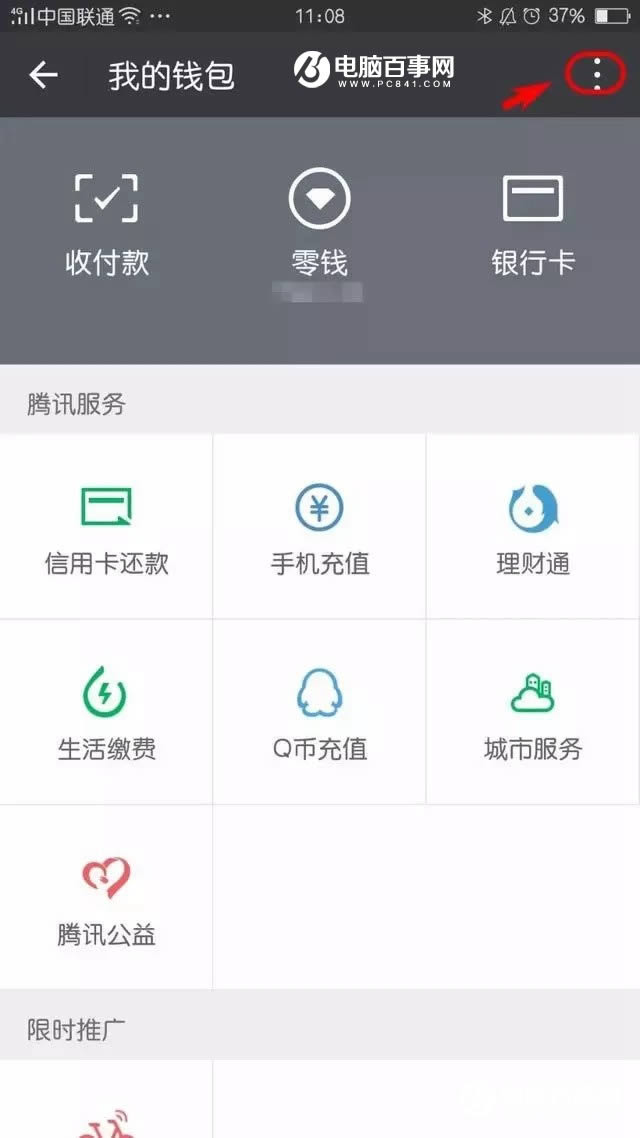Image resolution: width=640 pixels, height=1138 pixels.
Task: View 零钱 balance
Action: tap(320, 224)
